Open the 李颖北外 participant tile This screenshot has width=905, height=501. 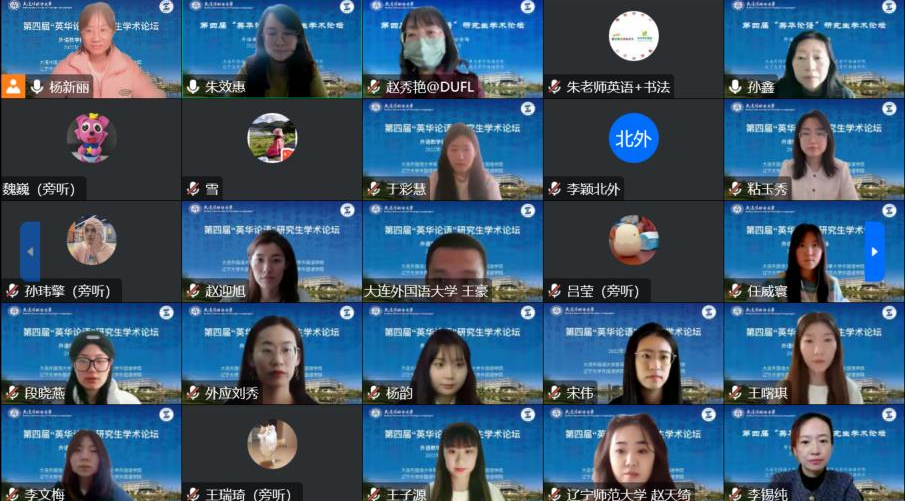633,149
